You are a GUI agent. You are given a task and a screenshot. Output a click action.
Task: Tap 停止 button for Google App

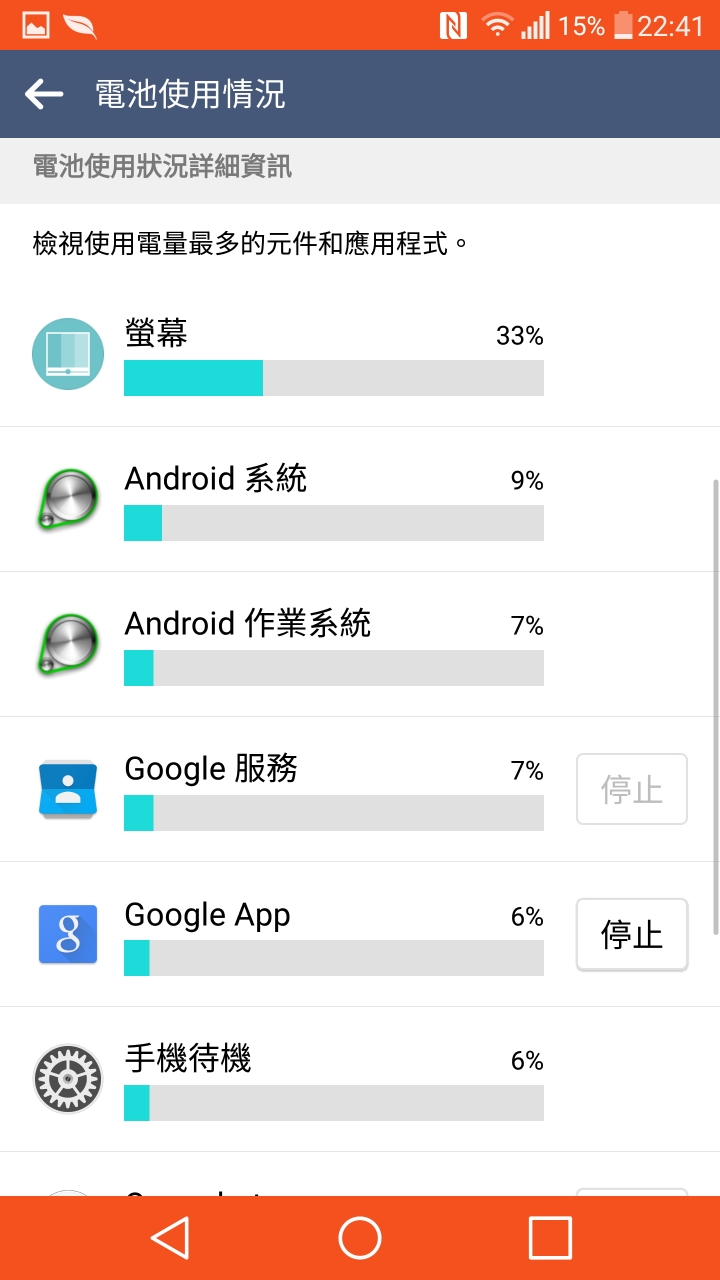click(631, 934)
